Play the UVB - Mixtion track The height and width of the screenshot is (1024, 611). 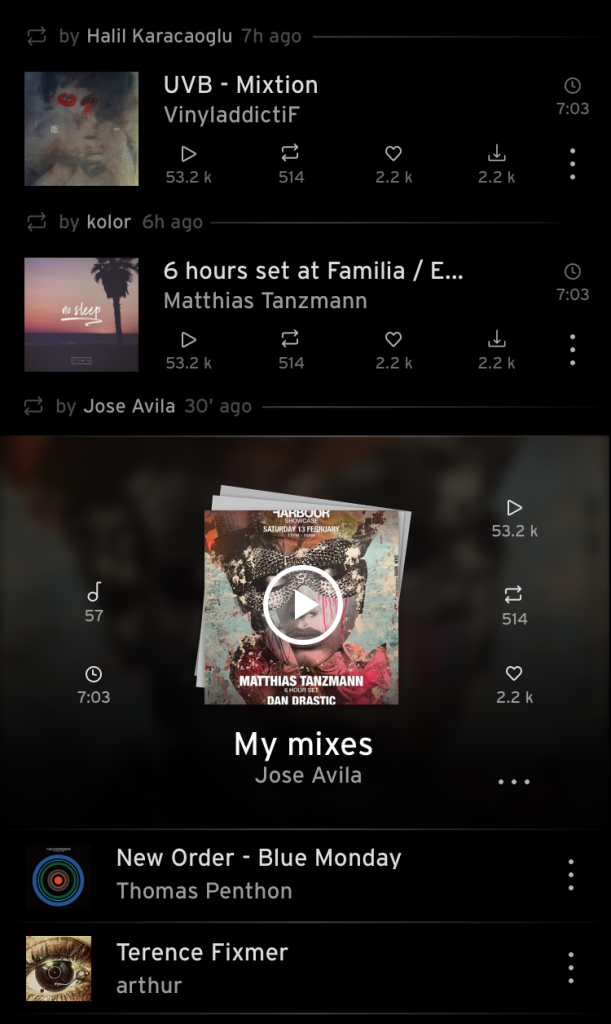[188, 154]
